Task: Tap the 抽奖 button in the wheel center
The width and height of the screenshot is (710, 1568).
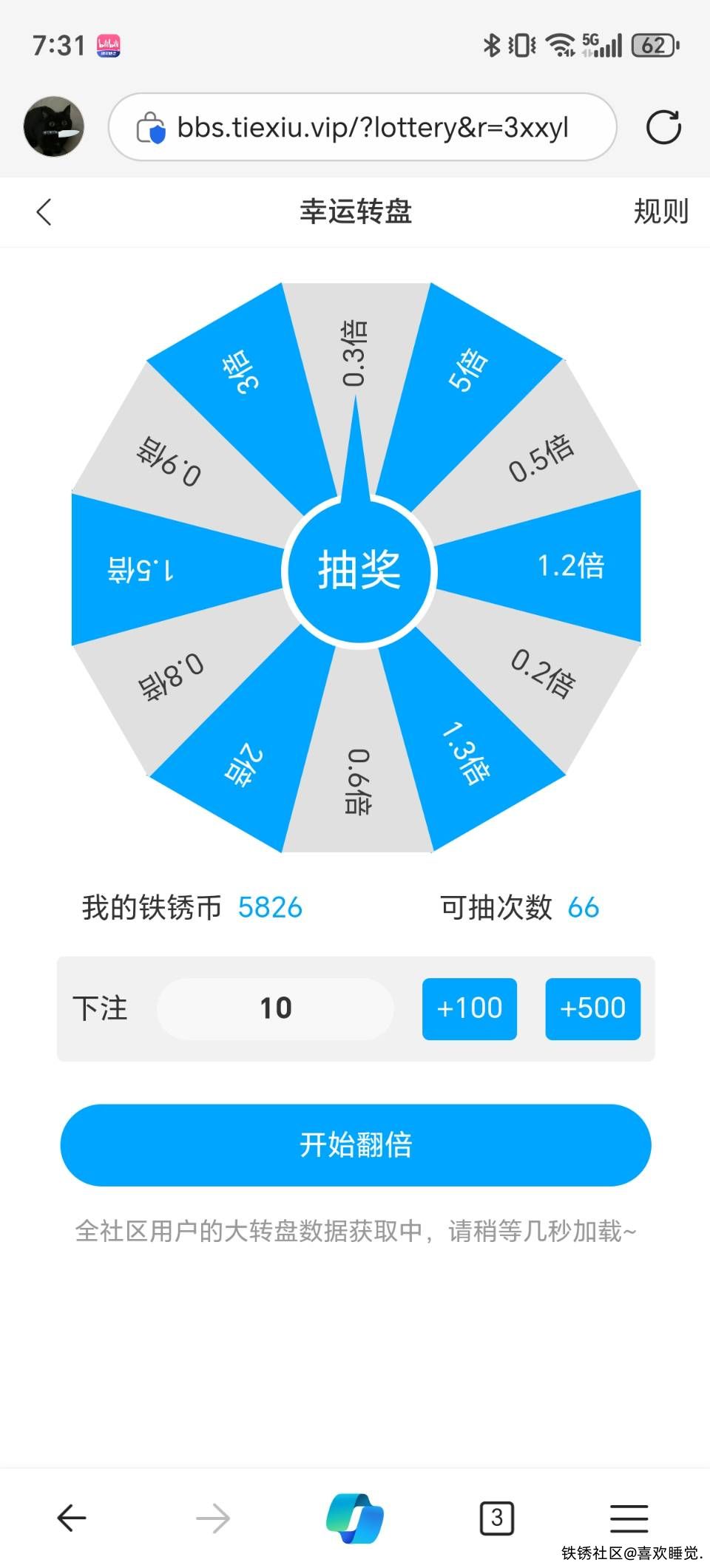Action: click(359, 571)
